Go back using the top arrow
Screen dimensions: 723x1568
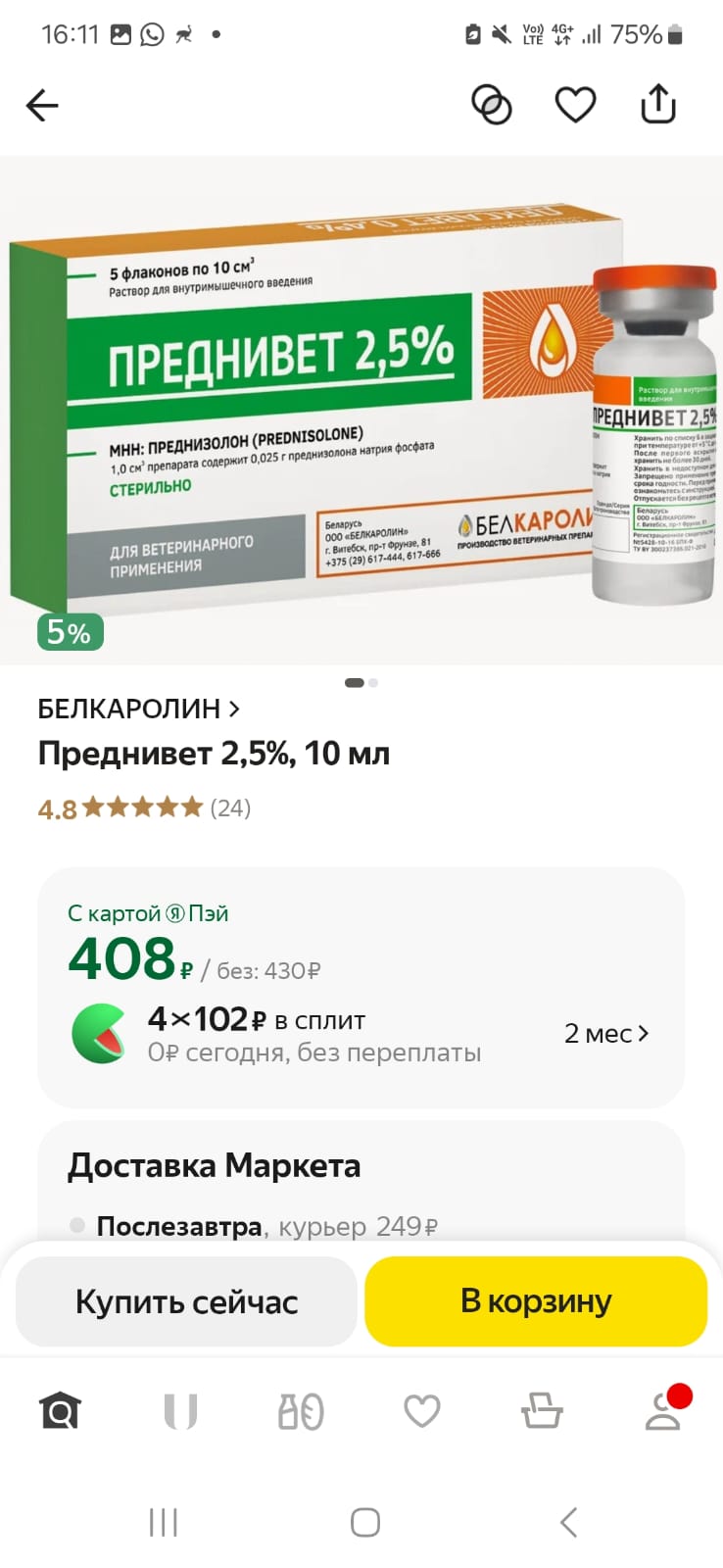pyautogui.click(x=42, y=105)
